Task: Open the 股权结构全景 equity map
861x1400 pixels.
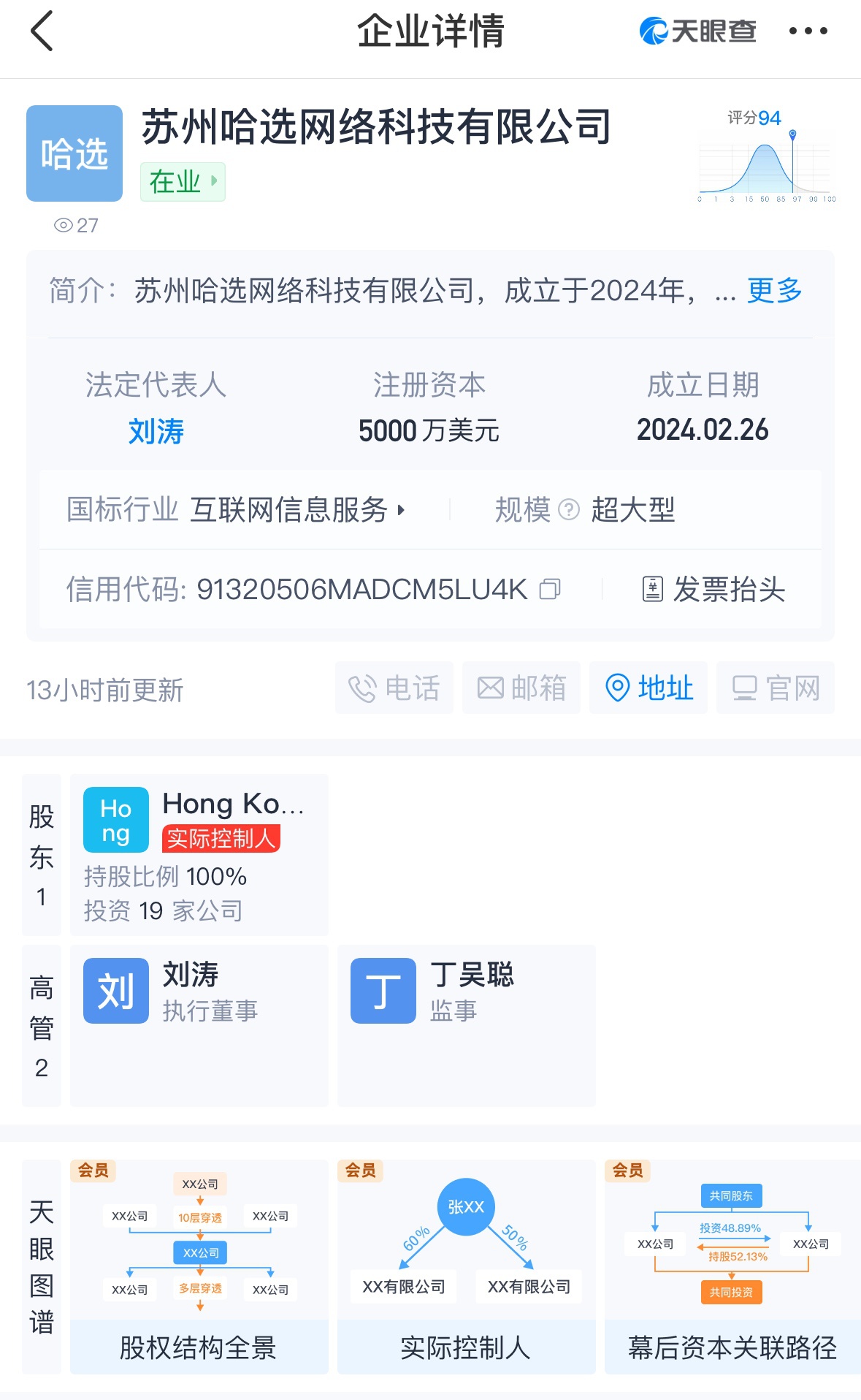Action: pyautogui.click(x=199, y=1267)
